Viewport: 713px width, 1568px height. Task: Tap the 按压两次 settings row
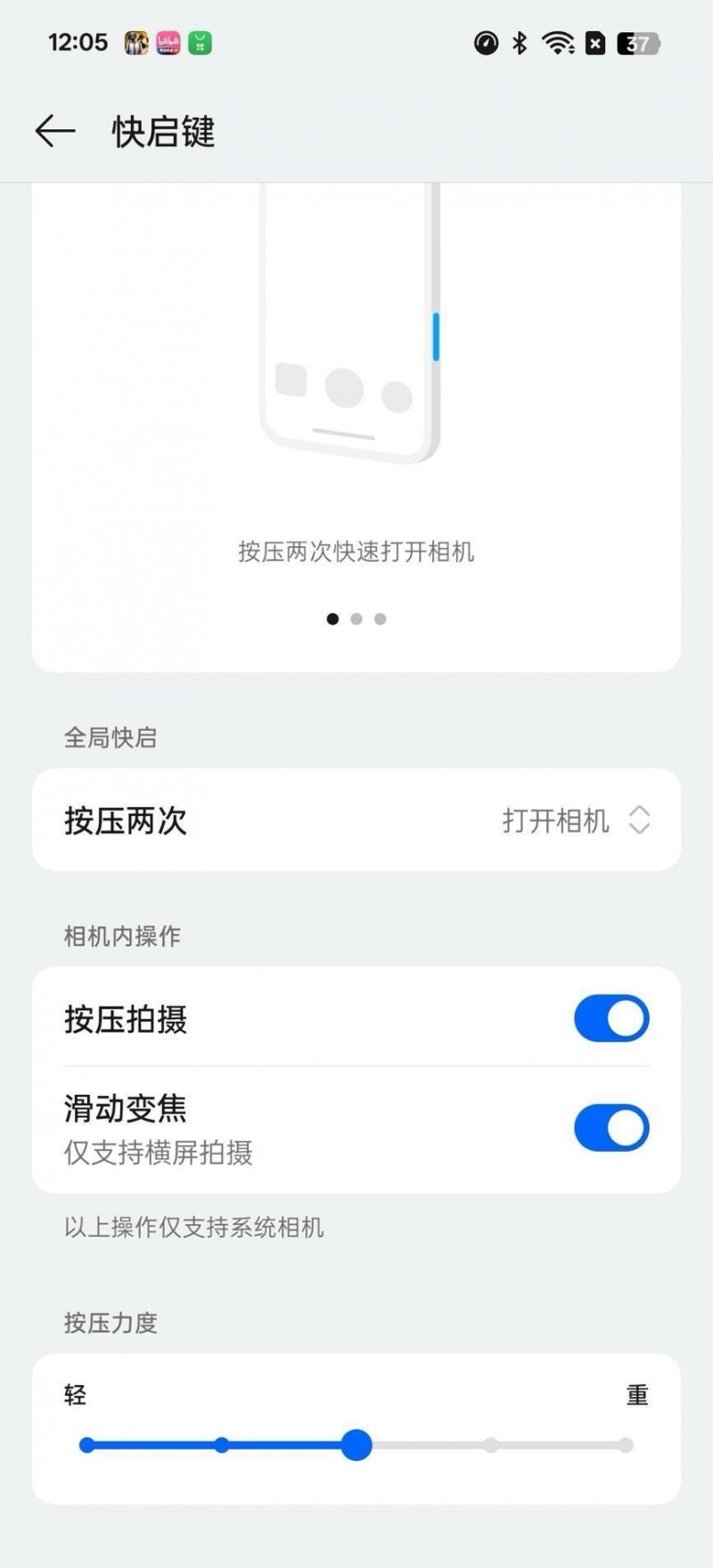coord(356,821)
